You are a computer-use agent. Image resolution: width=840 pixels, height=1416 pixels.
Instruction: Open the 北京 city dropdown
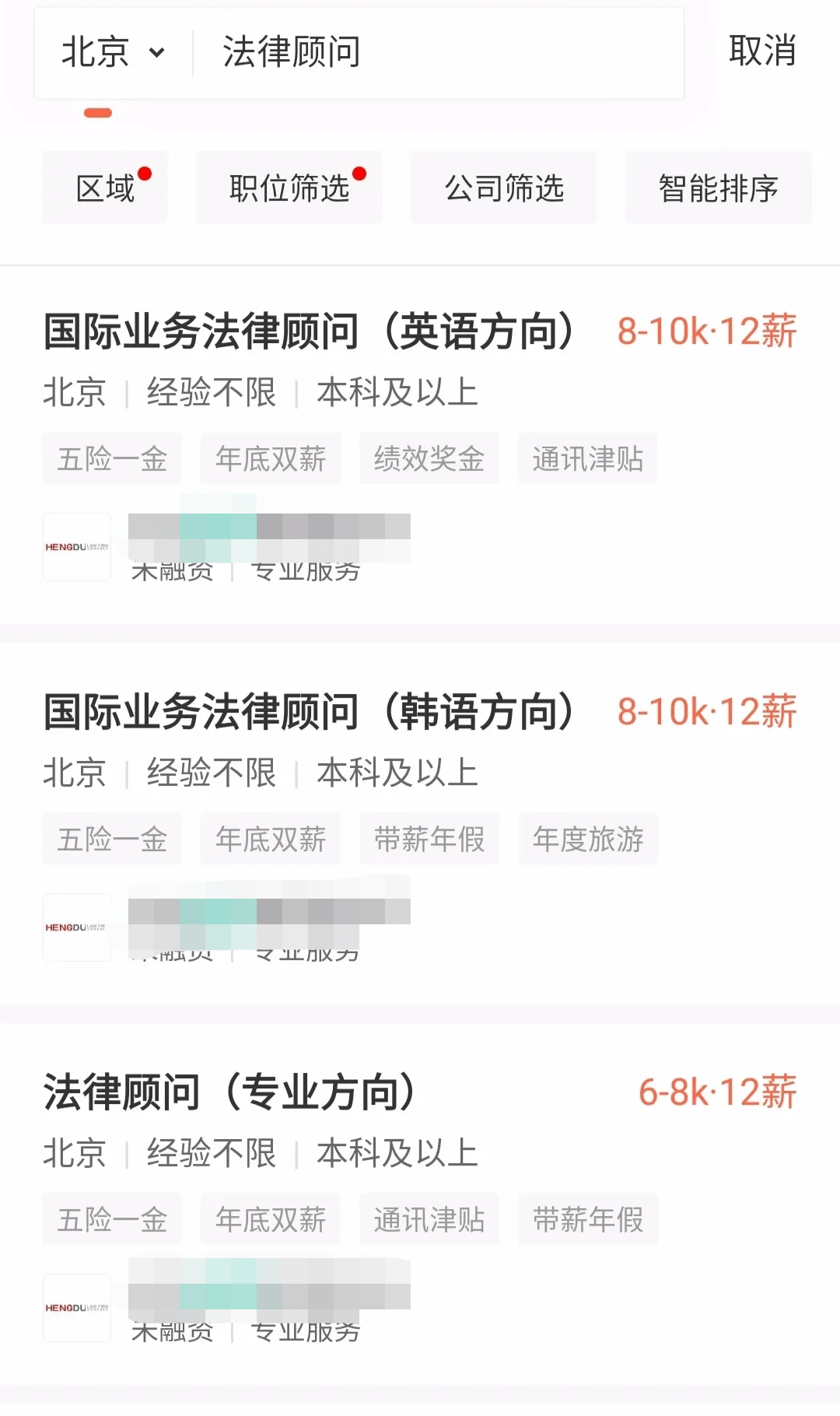click(x=113, y=53)
